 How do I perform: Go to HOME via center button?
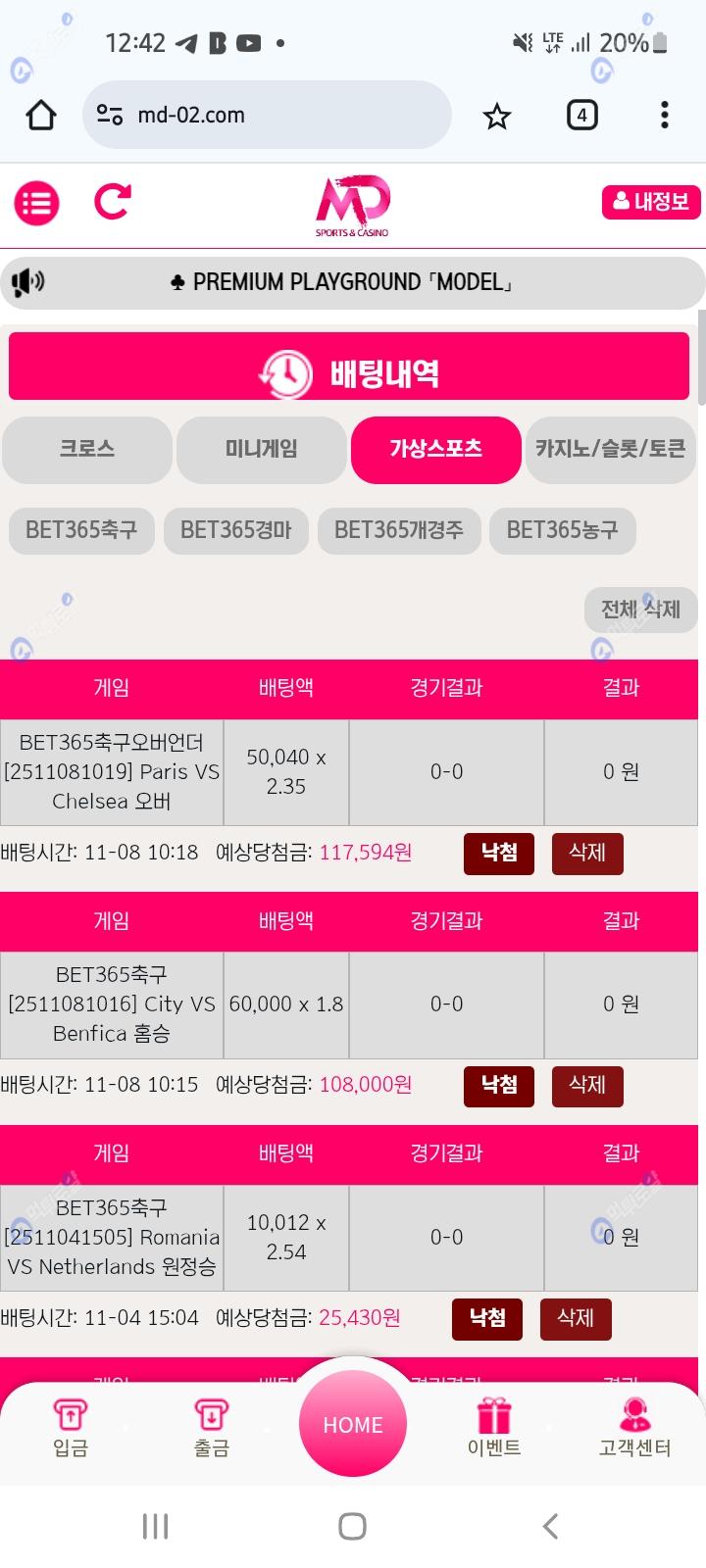point(353,1424)
